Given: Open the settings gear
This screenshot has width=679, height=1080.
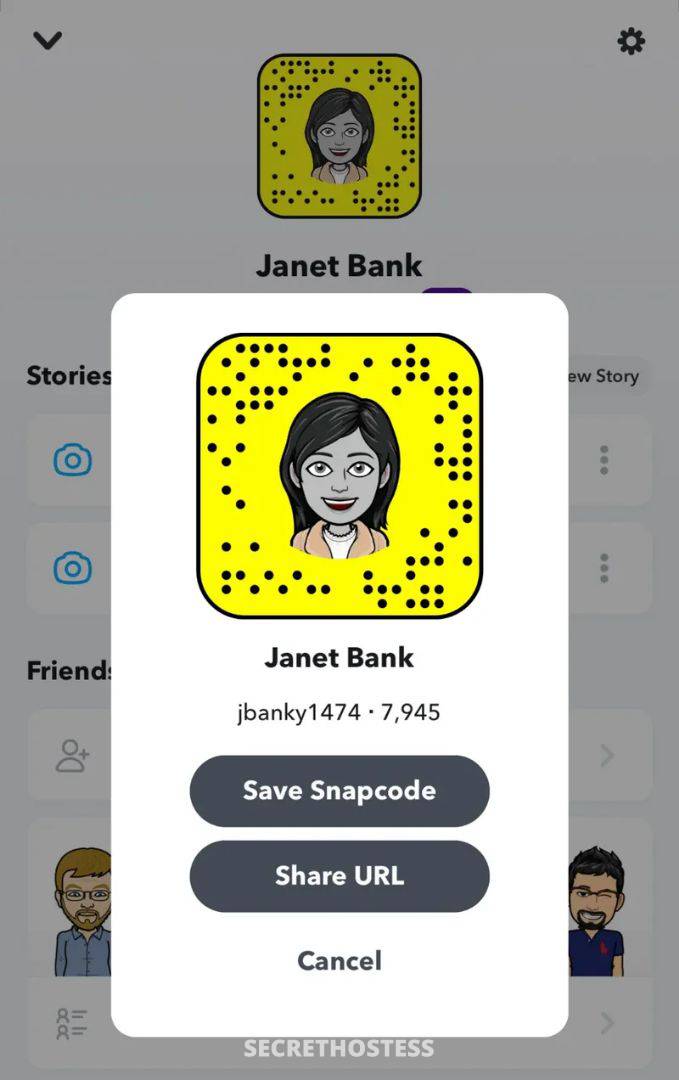Looking at the screenshot, I should coord(631,41).
